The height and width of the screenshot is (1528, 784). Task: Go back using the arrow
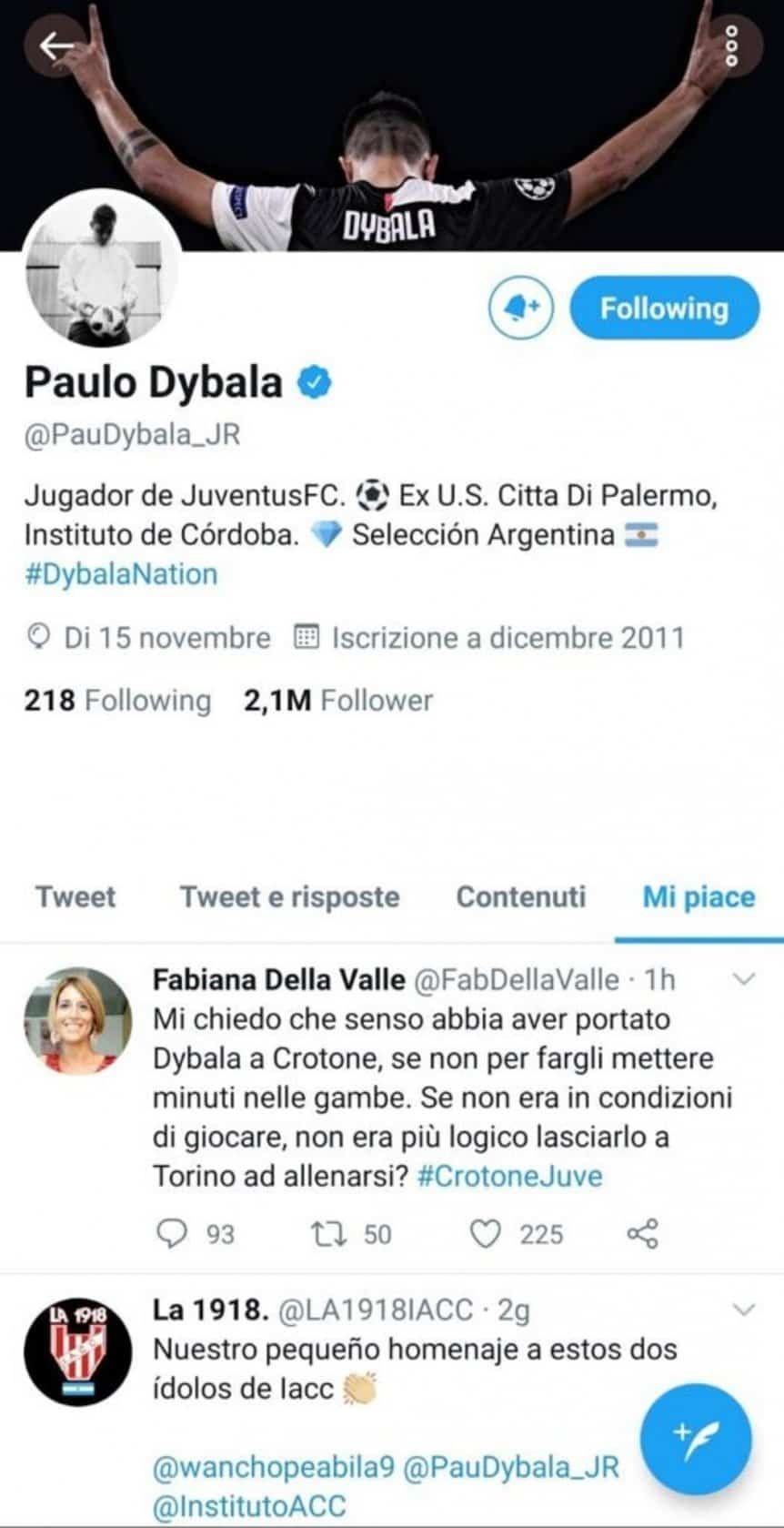coord(55,45)
